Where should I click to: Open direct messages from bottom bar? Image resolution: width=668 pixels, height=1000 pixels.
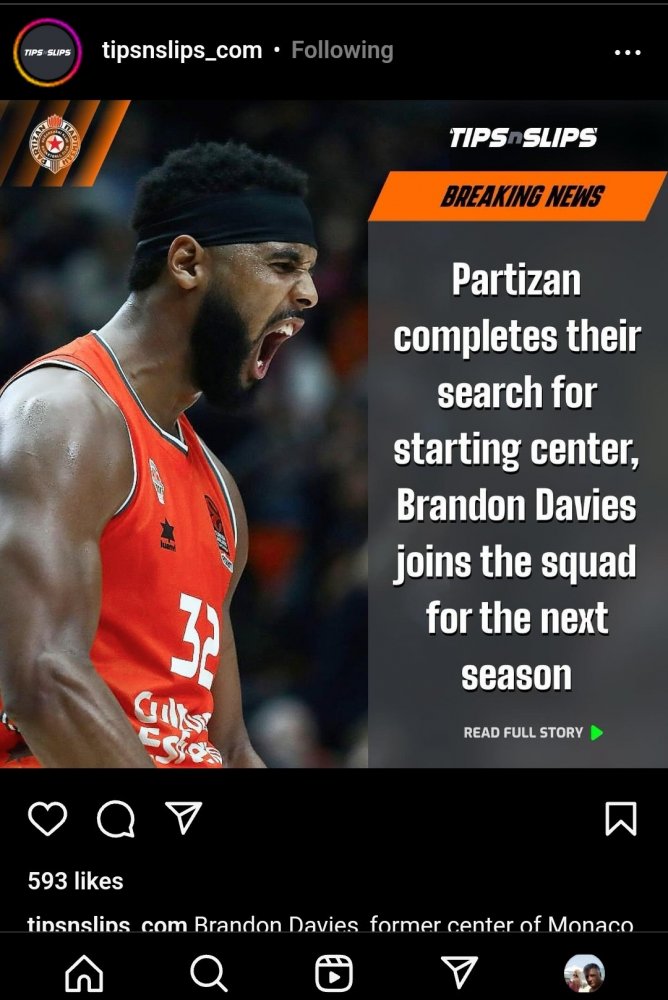pyautogui.click(x=459, y=972)
